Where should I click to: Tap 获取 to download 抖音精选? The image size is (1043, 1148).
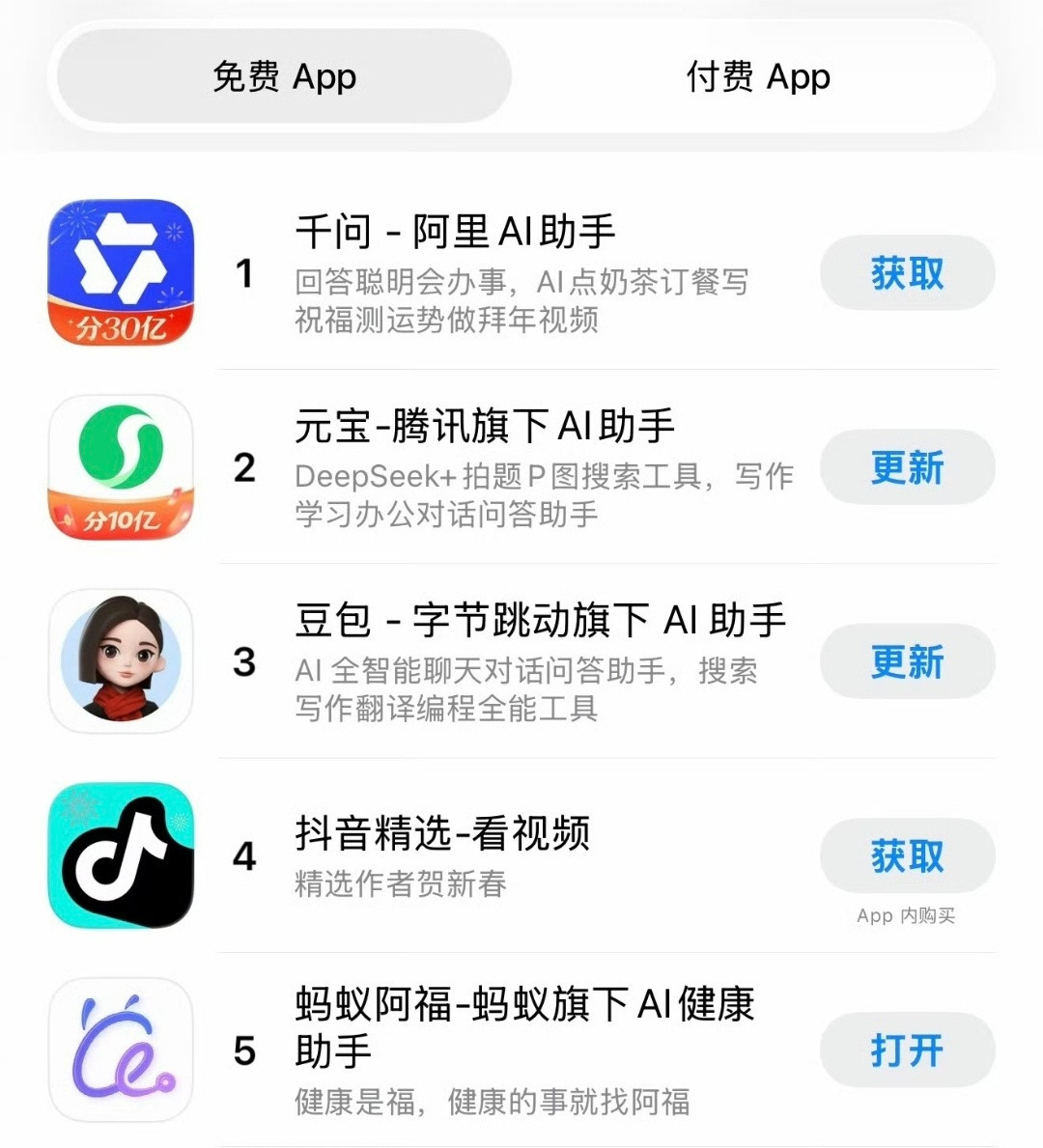(907, 855)
